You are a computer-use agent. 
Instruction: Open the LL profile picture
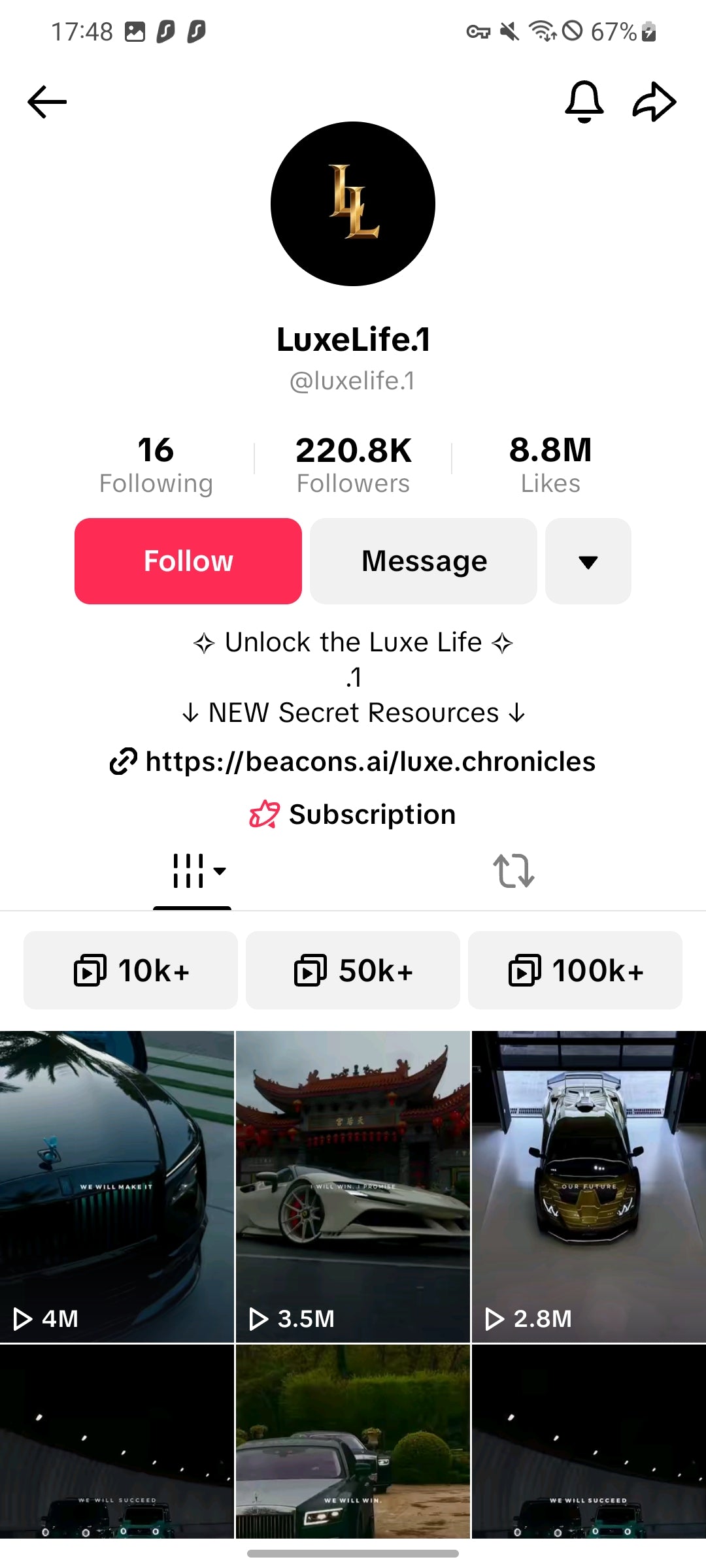click(353, 204)
